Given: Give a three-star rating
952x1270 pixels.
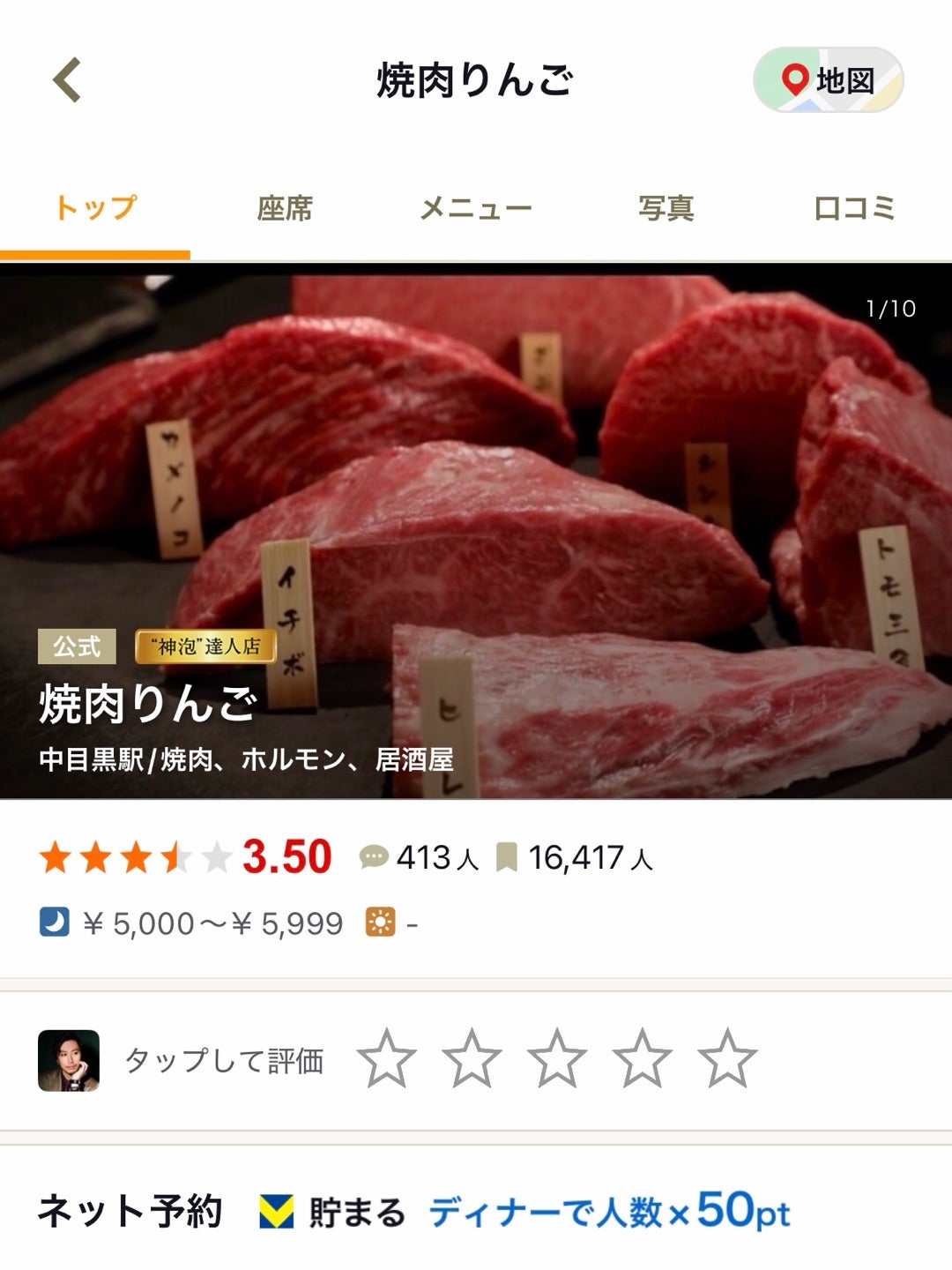Looking at the screenshot, I should 557,1059.
